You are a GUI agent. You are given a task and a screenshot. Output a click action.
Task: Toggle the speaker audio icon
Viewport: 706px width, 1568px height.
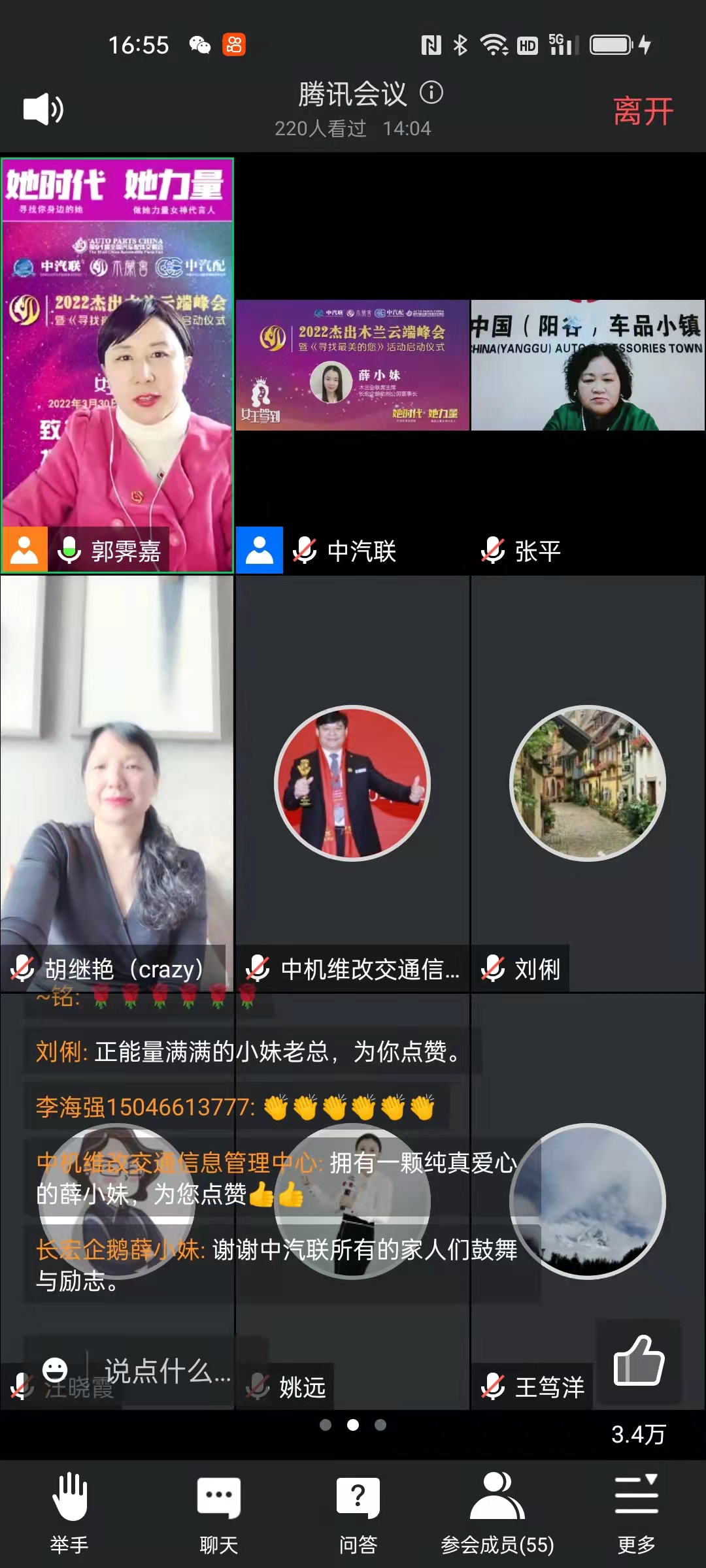[x=43, y=109]
